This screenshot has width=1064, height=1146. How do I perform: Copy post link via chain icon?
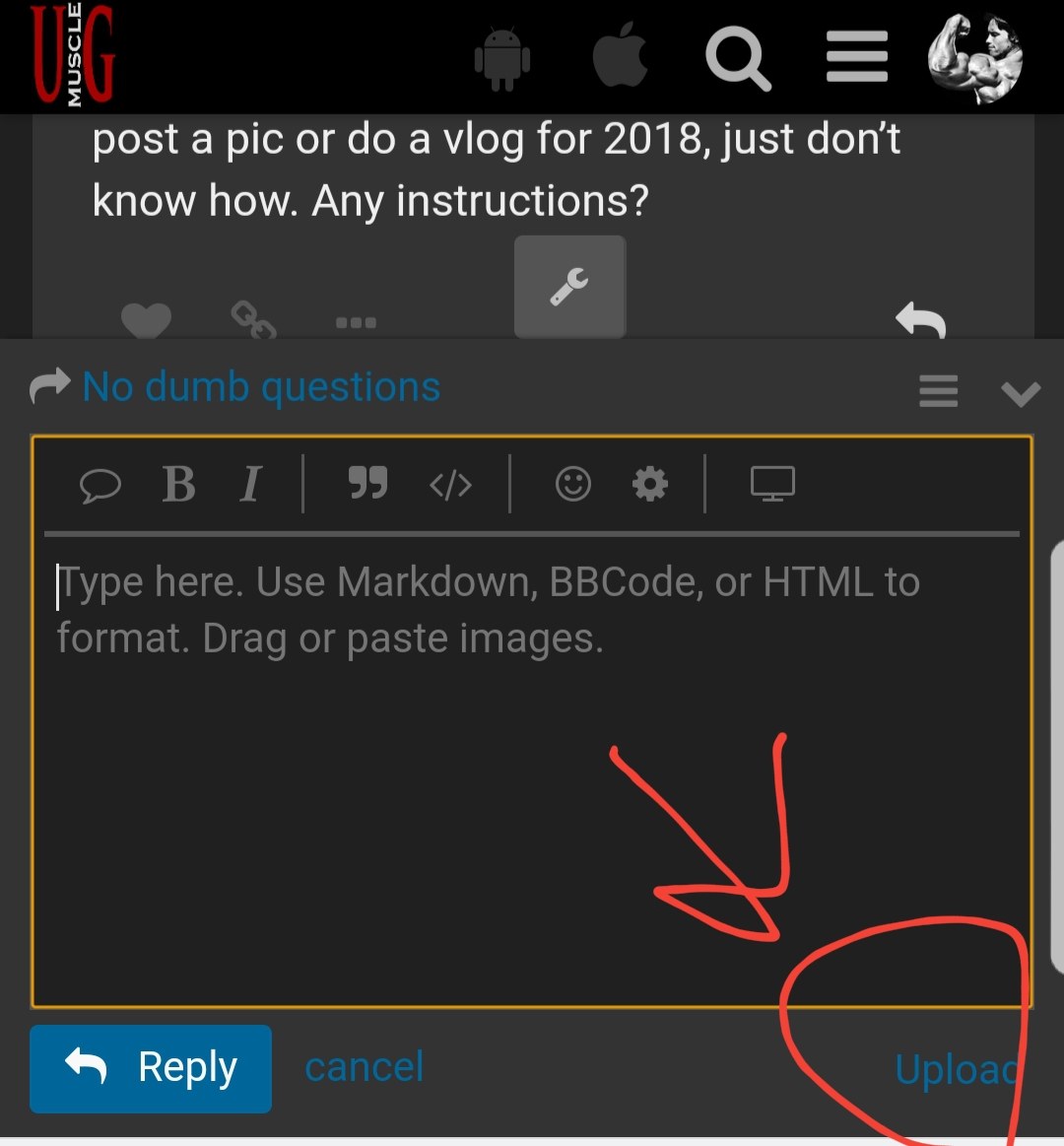[253, 320]
